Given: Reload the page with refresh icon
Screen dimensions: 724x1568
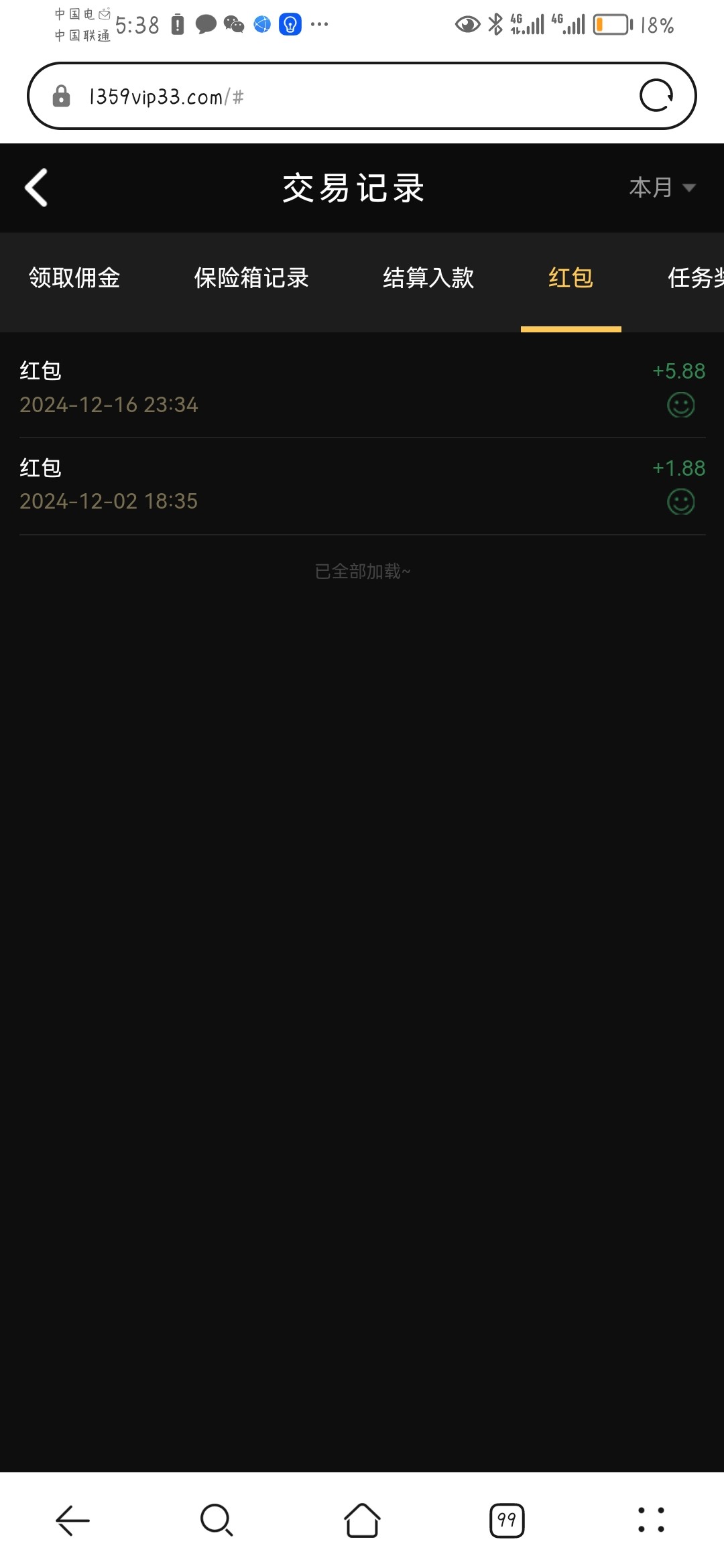Looking at the screenshot, I should click(x=656, y=95).
